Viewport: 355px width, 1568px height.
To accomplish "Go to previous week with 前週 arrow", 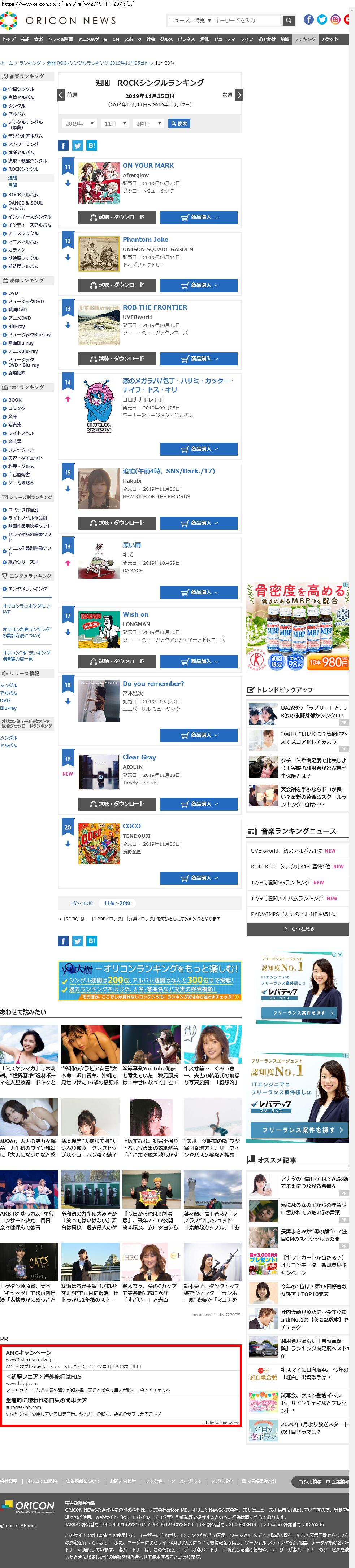I will pos(61,95).
